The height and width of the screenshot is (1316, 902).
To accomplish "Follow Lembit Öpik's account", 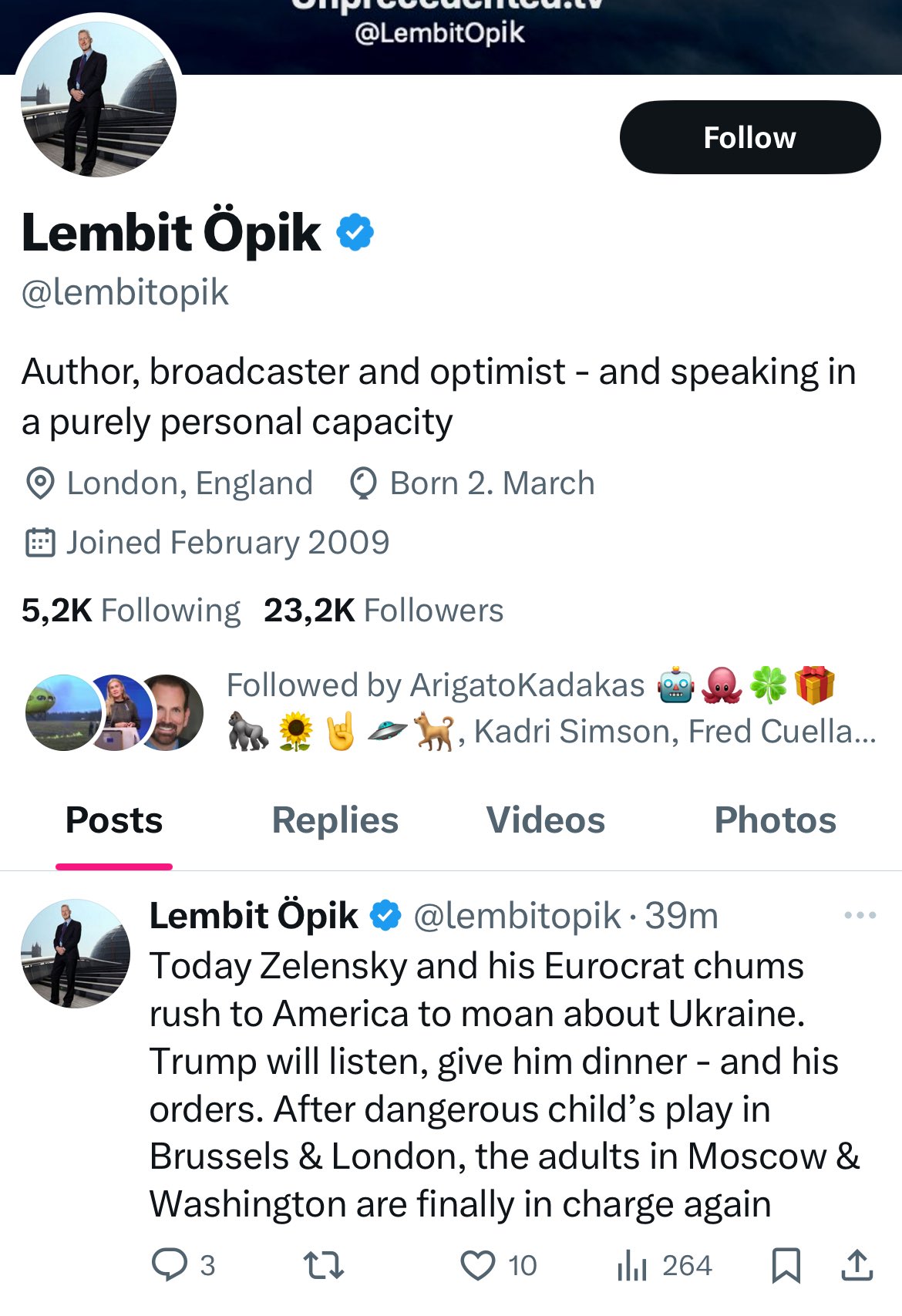I will coord(749,137).
